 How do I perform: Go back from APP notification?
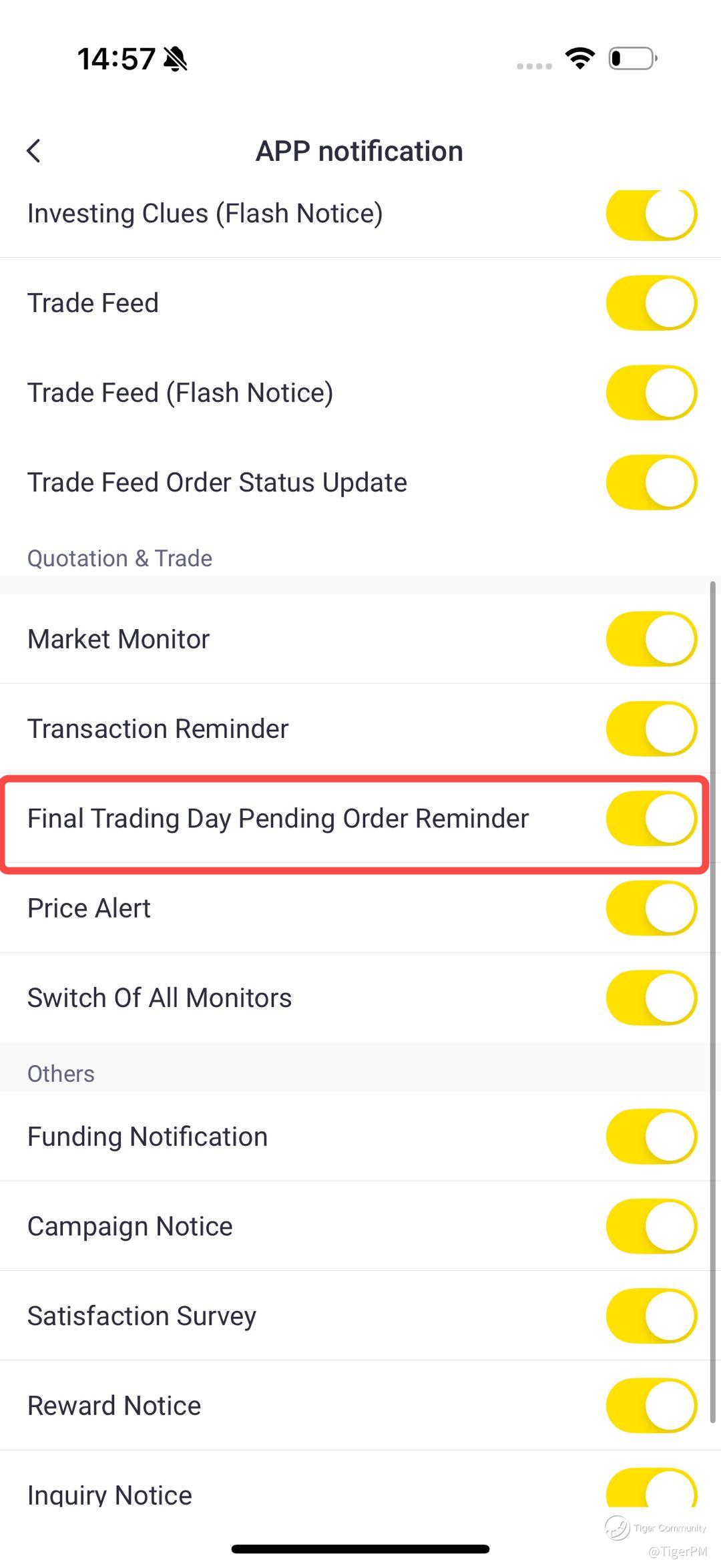[x=34, y=151]
